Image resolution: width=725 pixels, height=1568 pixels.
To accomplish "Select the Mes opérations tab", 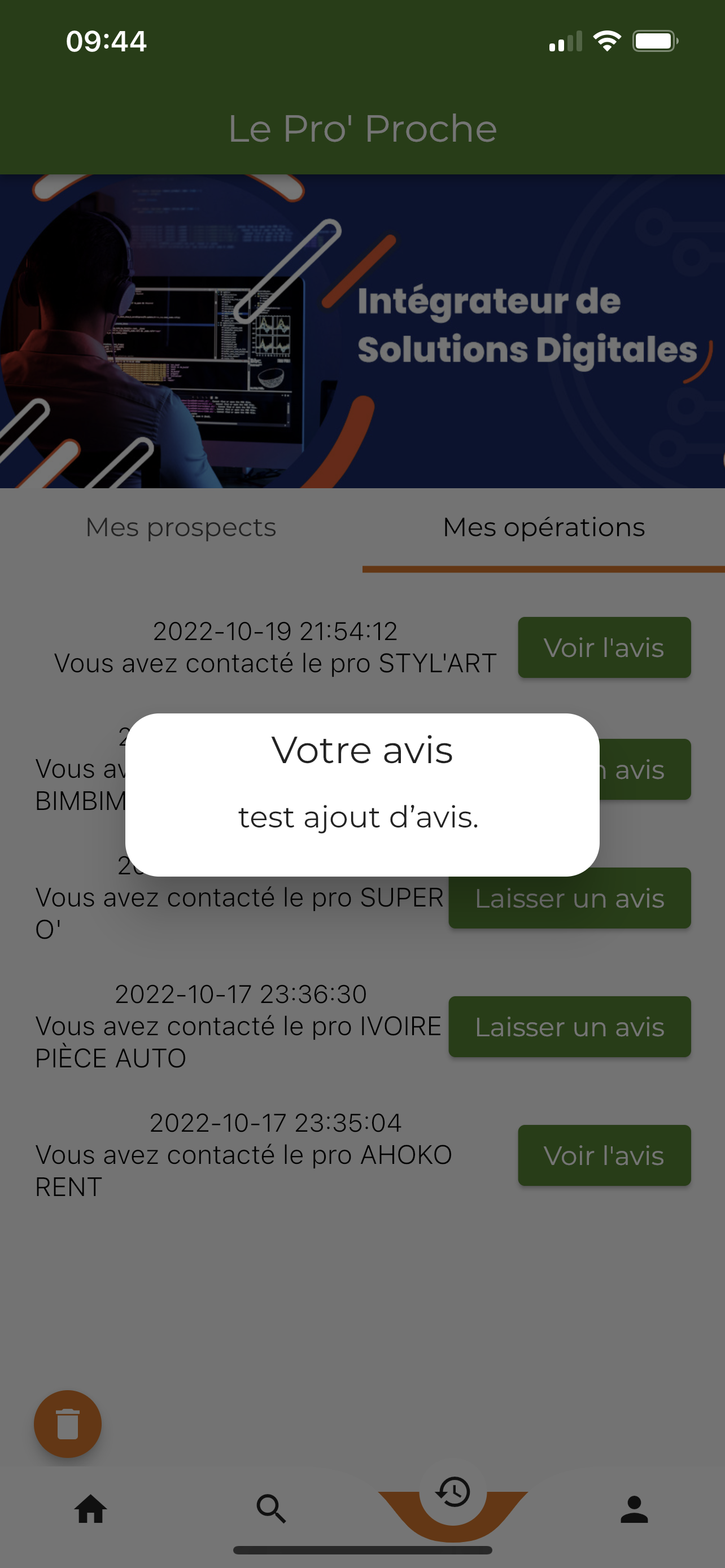I will (x=543, y=528).
